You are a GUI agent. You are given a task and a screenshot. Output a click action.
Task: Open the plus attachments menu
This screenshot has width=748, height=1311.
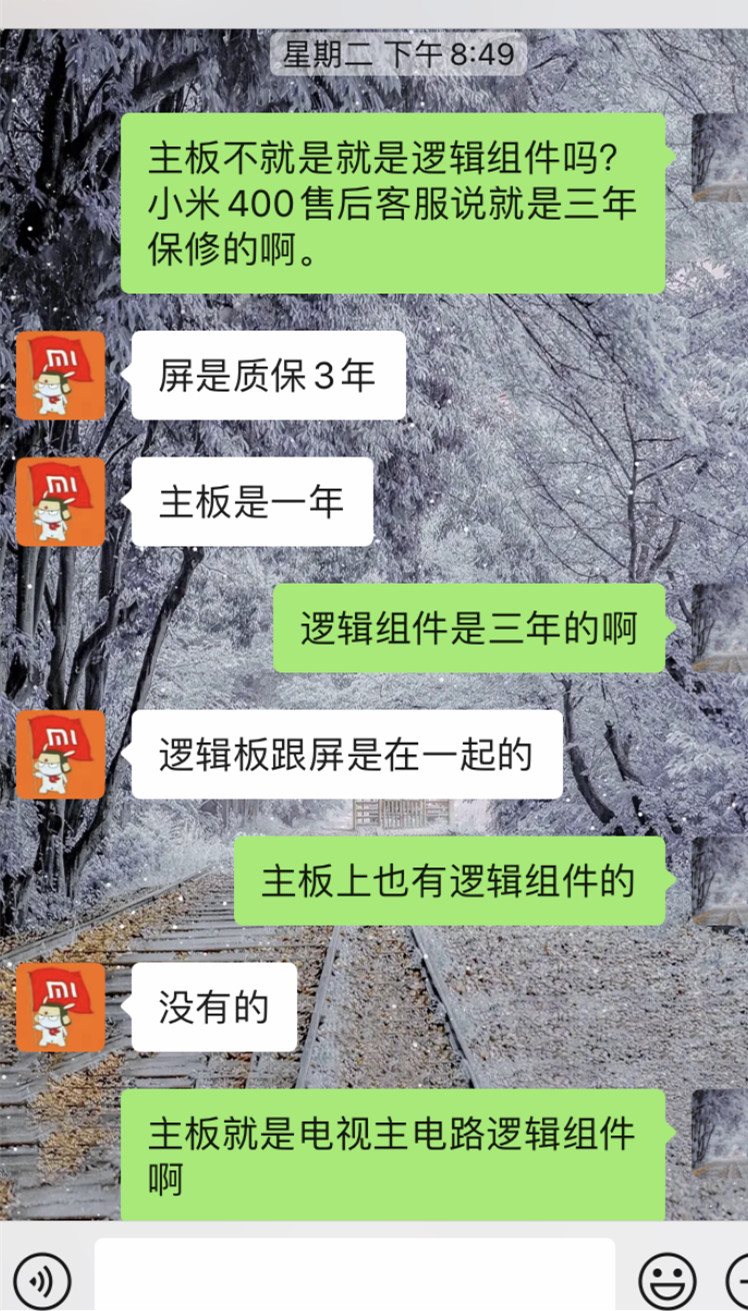click(736, 1278)
